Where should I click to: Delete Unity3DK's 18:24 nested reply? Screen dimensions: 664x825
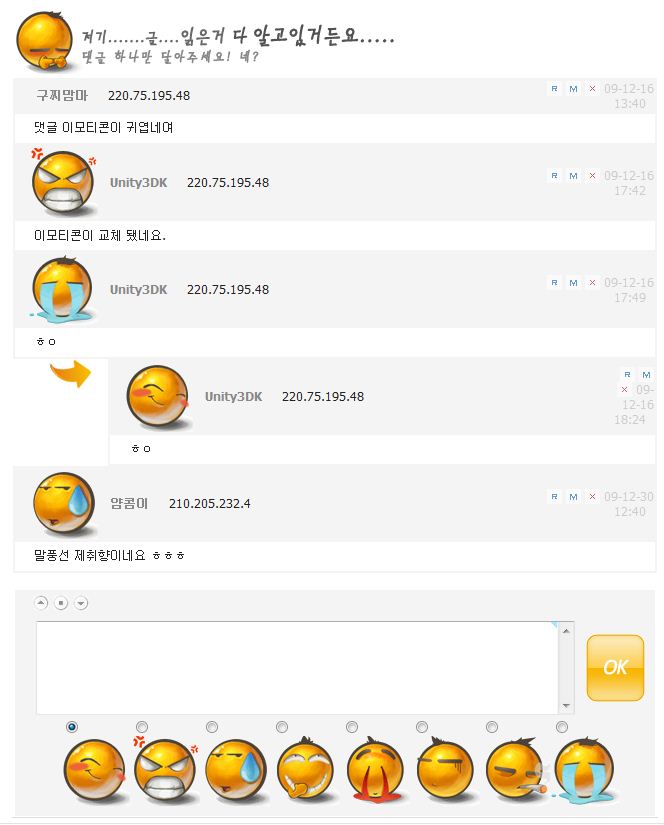coord(624,390)
